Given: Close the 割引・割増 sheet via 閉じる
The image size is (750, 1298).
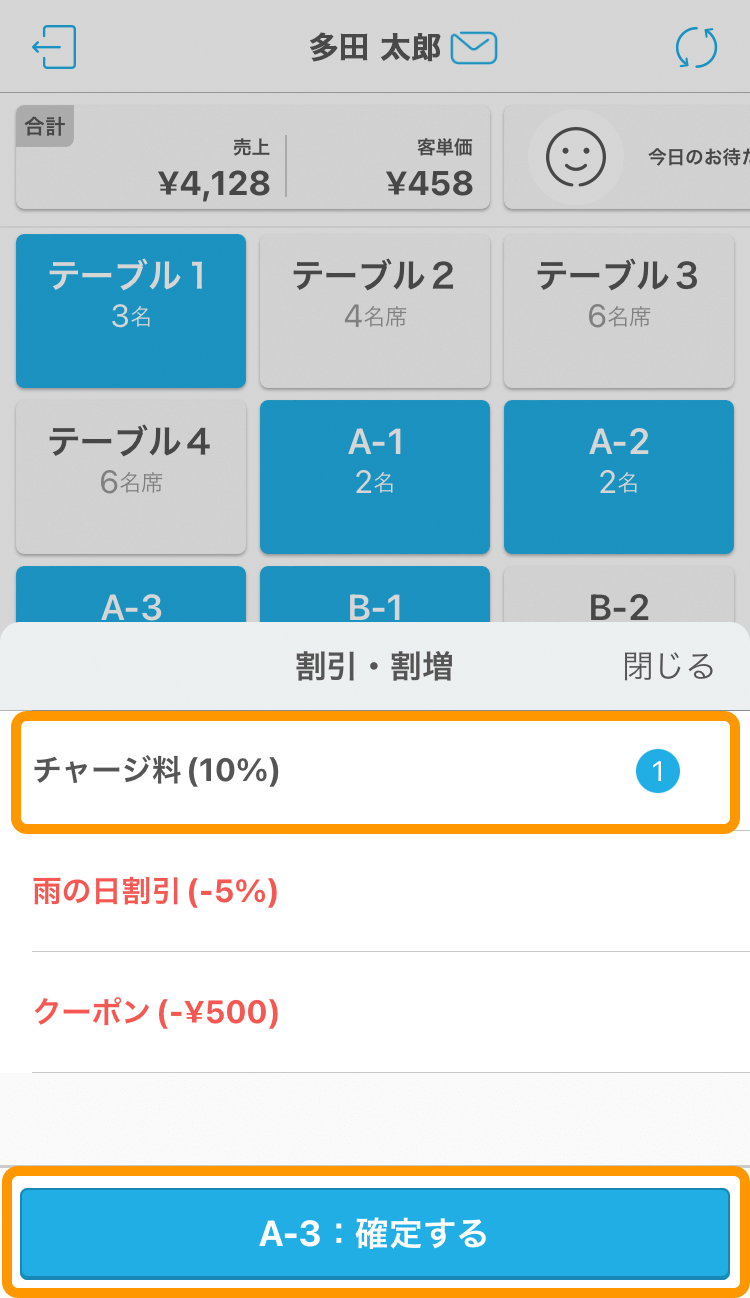Looking at the screenshot, I should pos(669,667).
